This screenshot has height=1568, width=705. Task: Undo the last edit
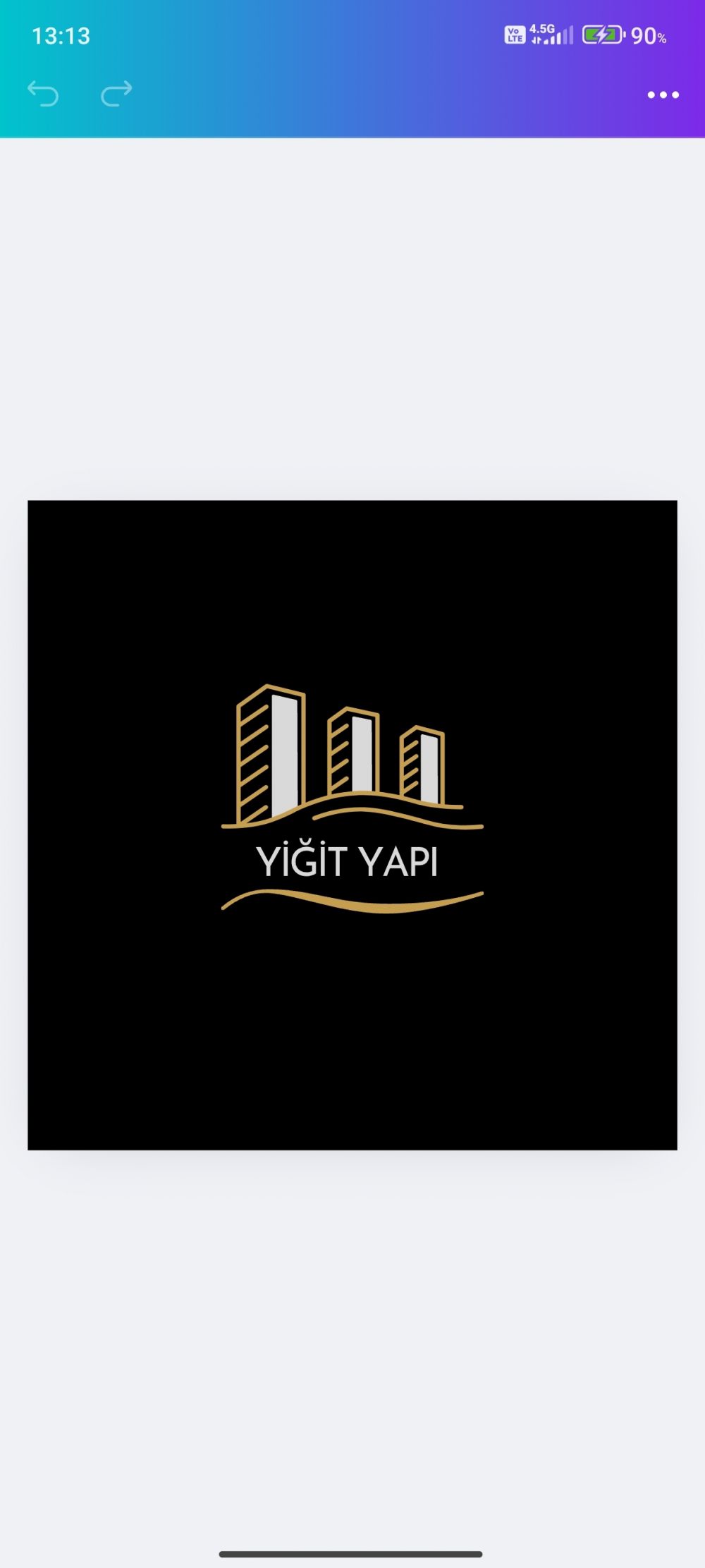pos(43,94)
